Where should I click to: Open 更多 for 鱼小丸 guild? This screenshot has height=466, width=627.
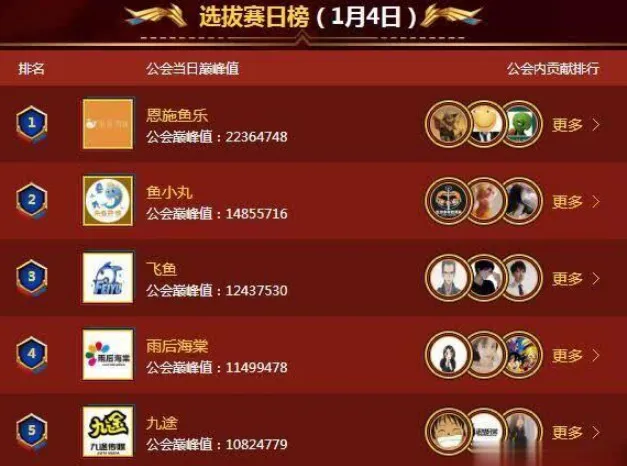tap(575, 201)
